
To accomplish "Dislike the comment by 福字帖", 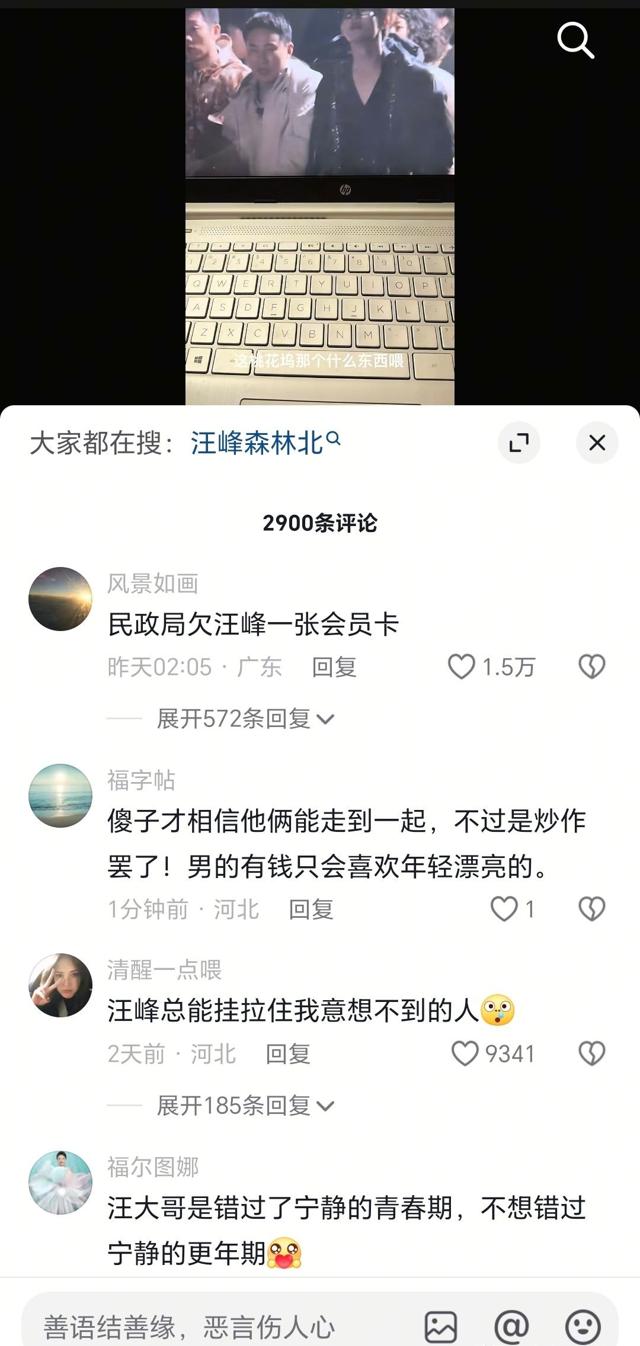I will click(x=592, y=909).
